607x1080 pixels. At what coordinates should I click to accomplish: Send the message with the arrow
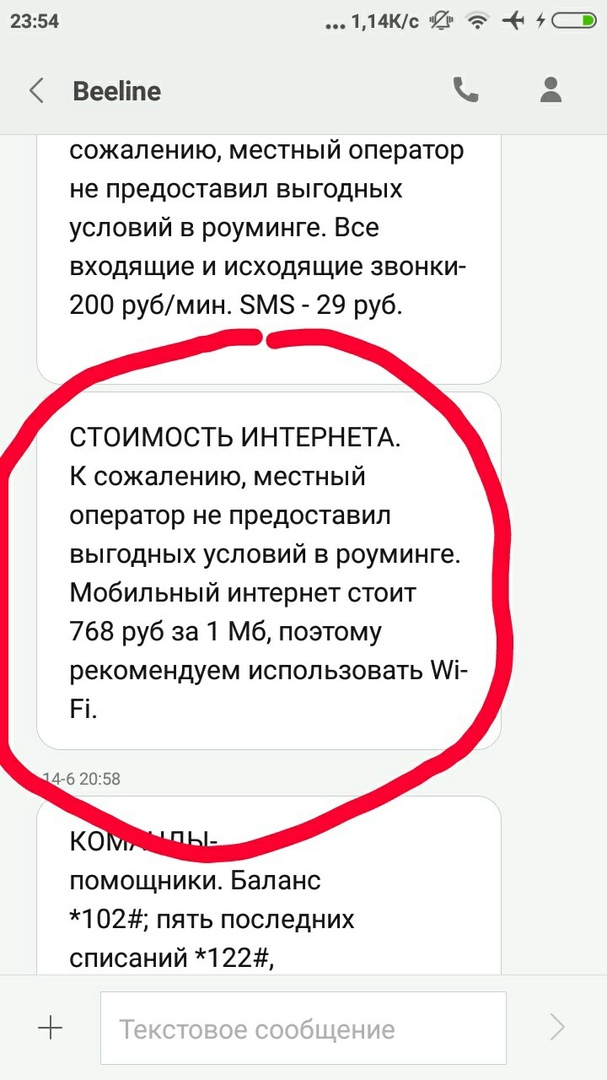pyautogui.click(x=557, y=1027)
